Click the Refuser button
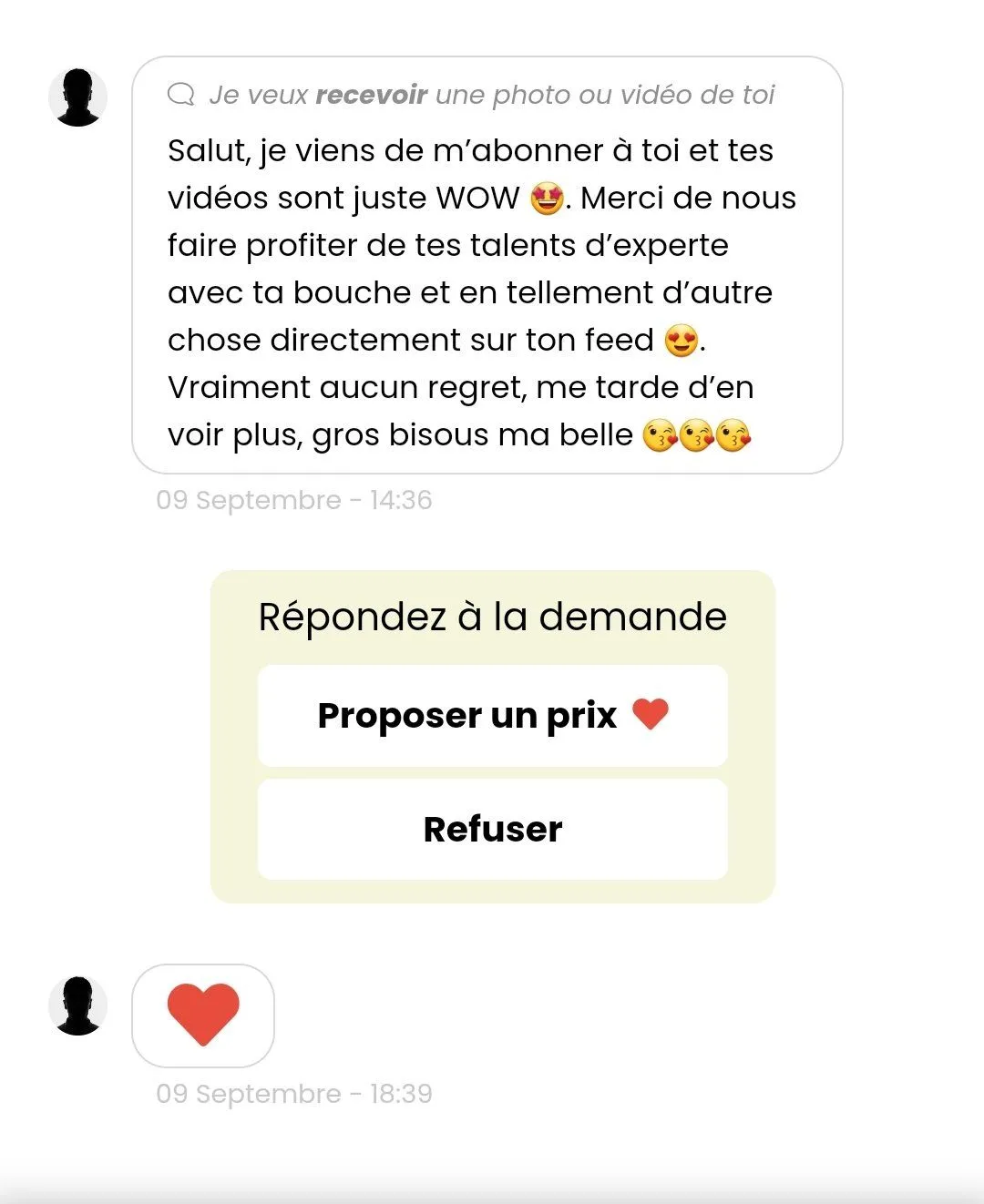984x1204 pixels. tap(492, 829)
